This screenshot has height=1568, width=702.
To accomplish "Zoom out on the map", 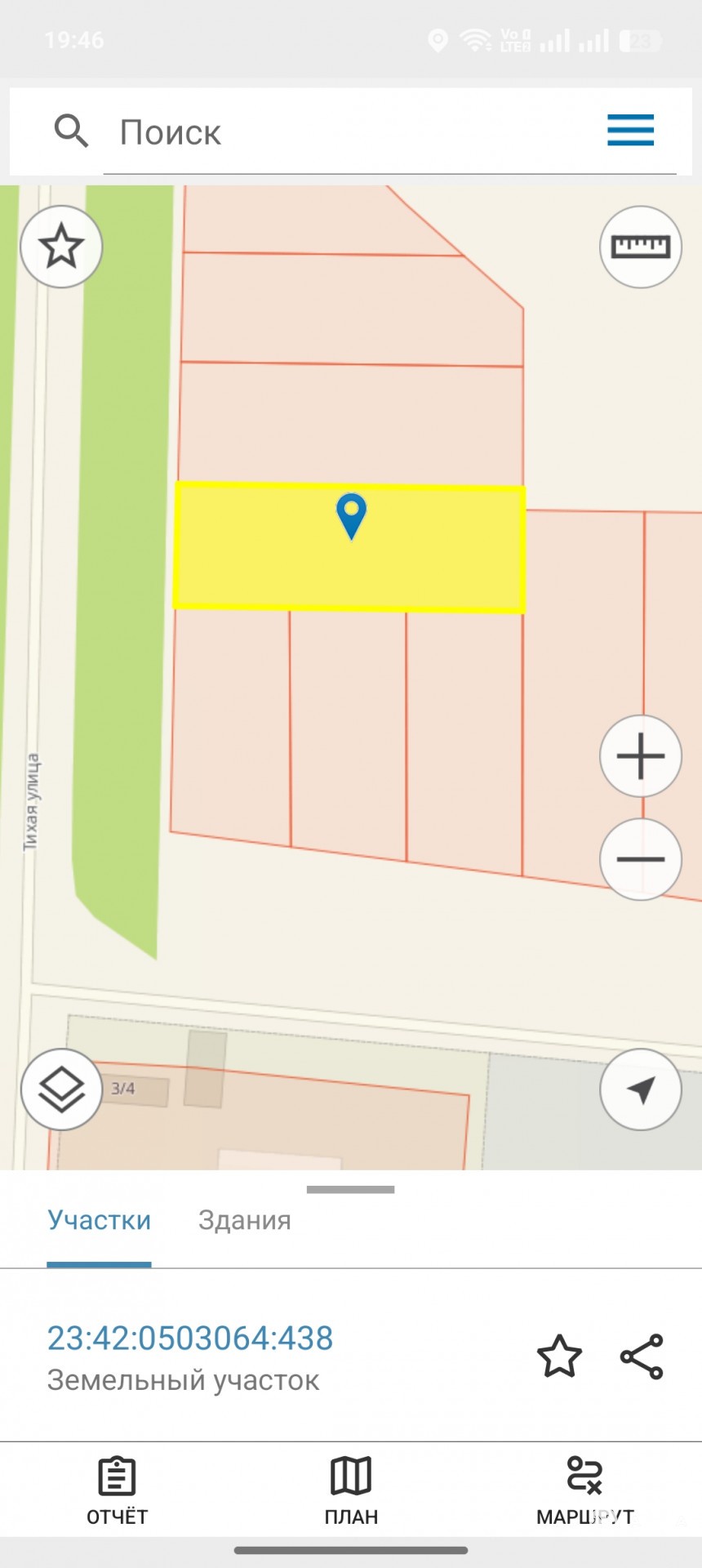I will coord(641,859).
